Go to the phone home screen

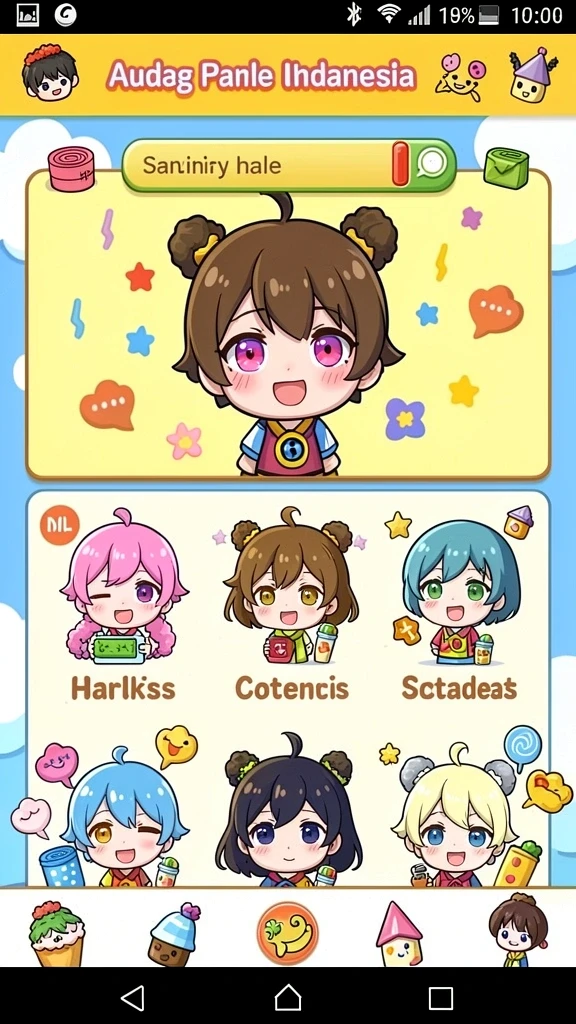point(288,998)
